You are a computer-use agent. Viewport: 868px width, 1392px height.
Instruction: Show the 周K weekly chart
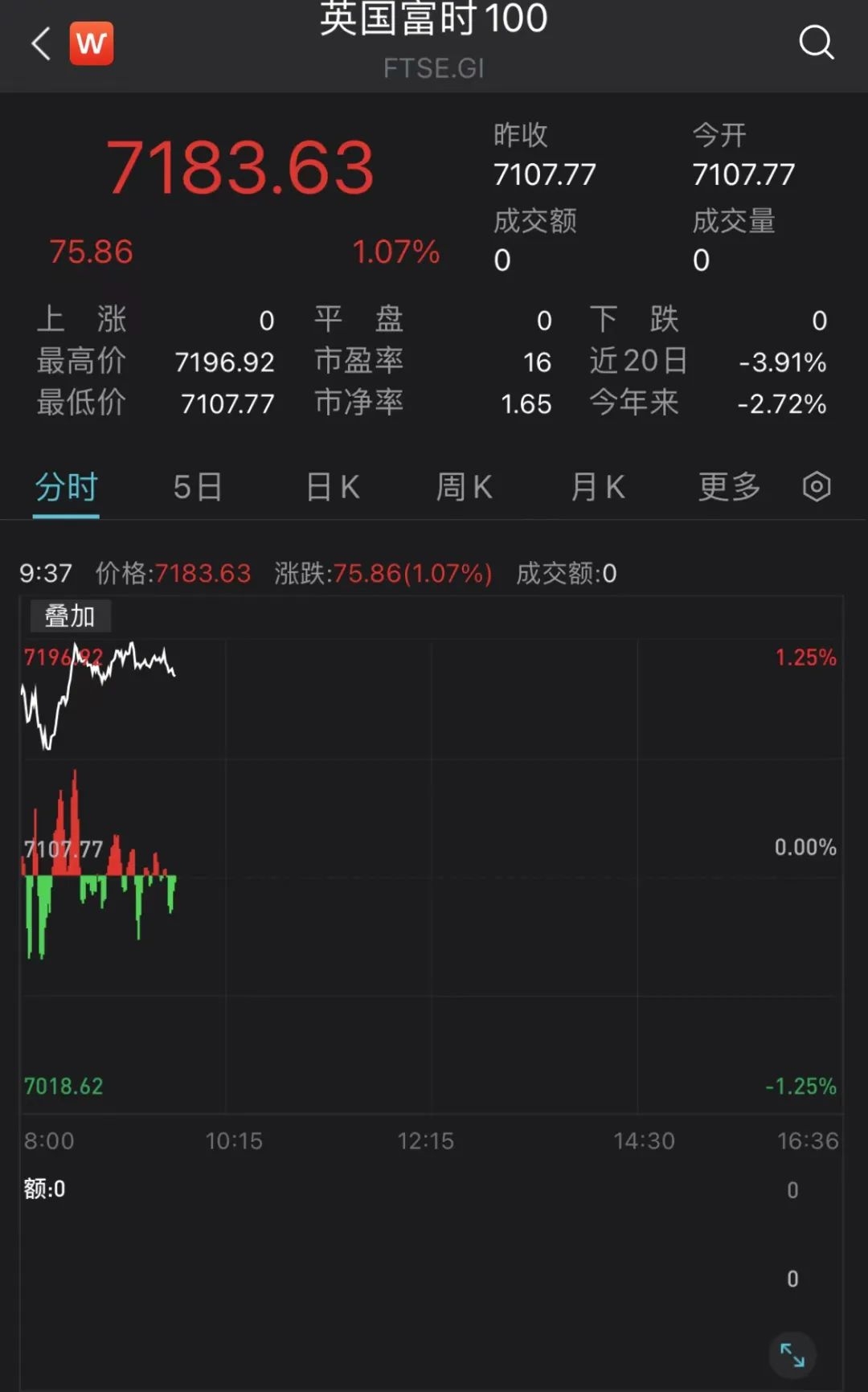(464, 487)
